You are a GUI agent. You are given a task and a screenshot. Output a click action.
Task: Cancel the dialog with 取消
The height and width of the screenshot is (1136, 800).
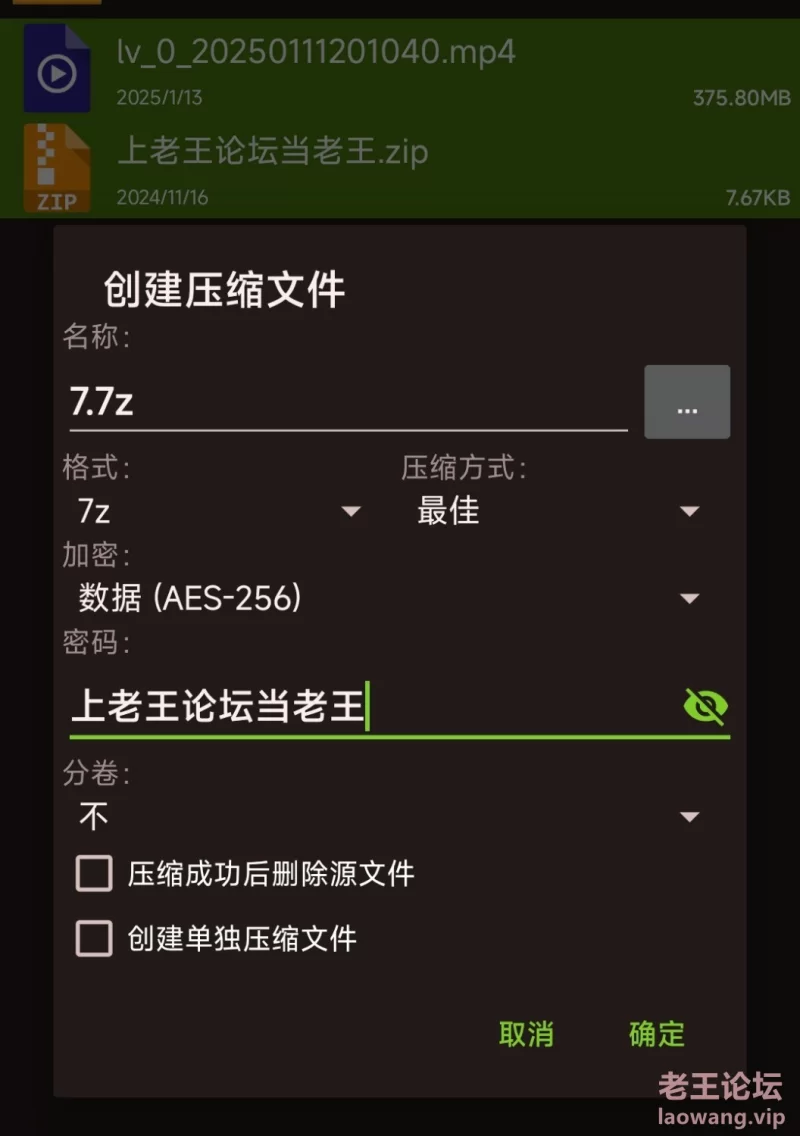point(526,1034)
